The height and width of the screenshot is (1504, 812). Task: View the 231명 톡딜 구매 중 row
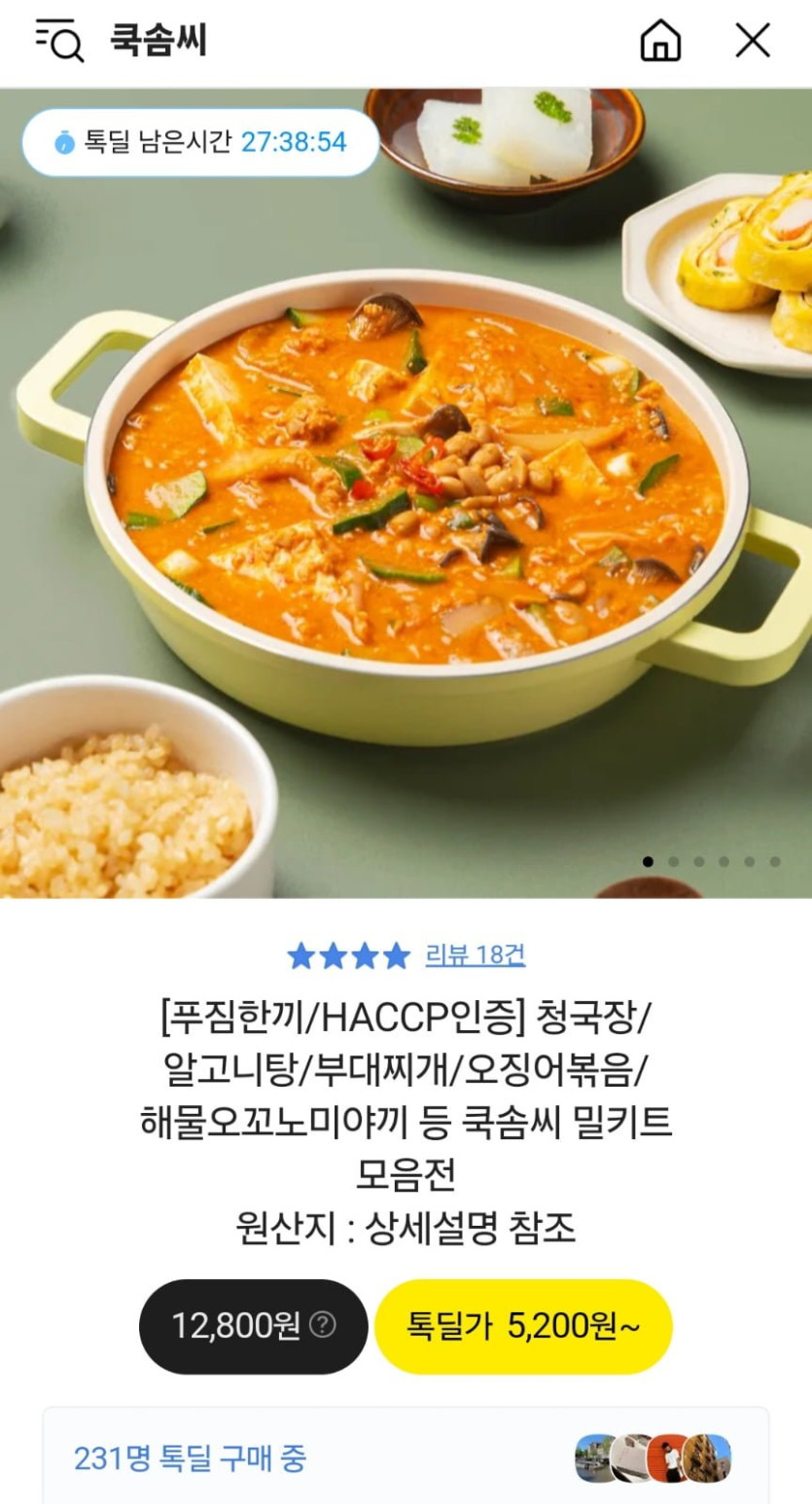pos(405,1457)
